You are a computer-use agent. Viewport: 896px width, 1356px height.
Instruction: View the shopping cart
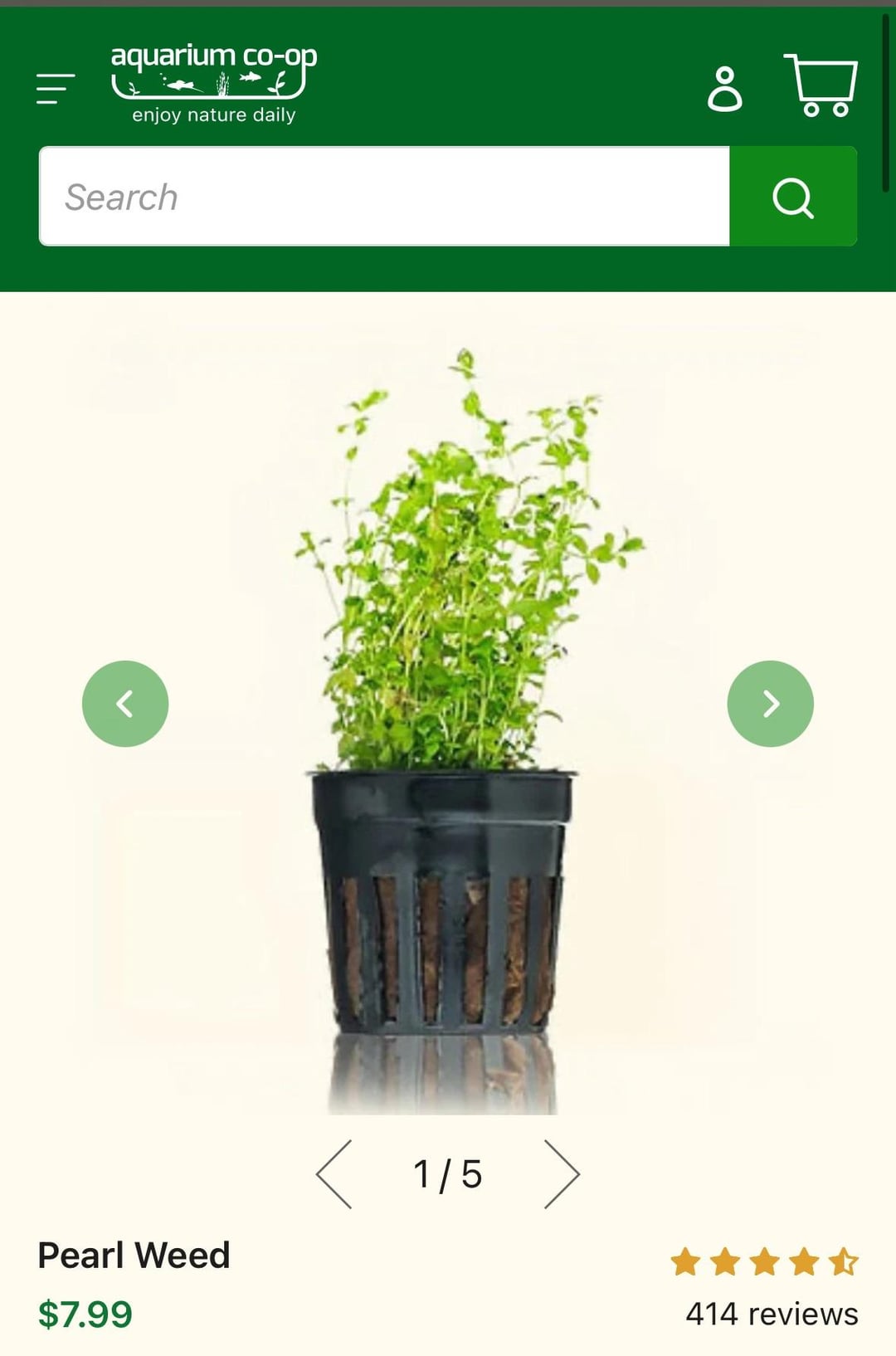(x=821, y=85)
